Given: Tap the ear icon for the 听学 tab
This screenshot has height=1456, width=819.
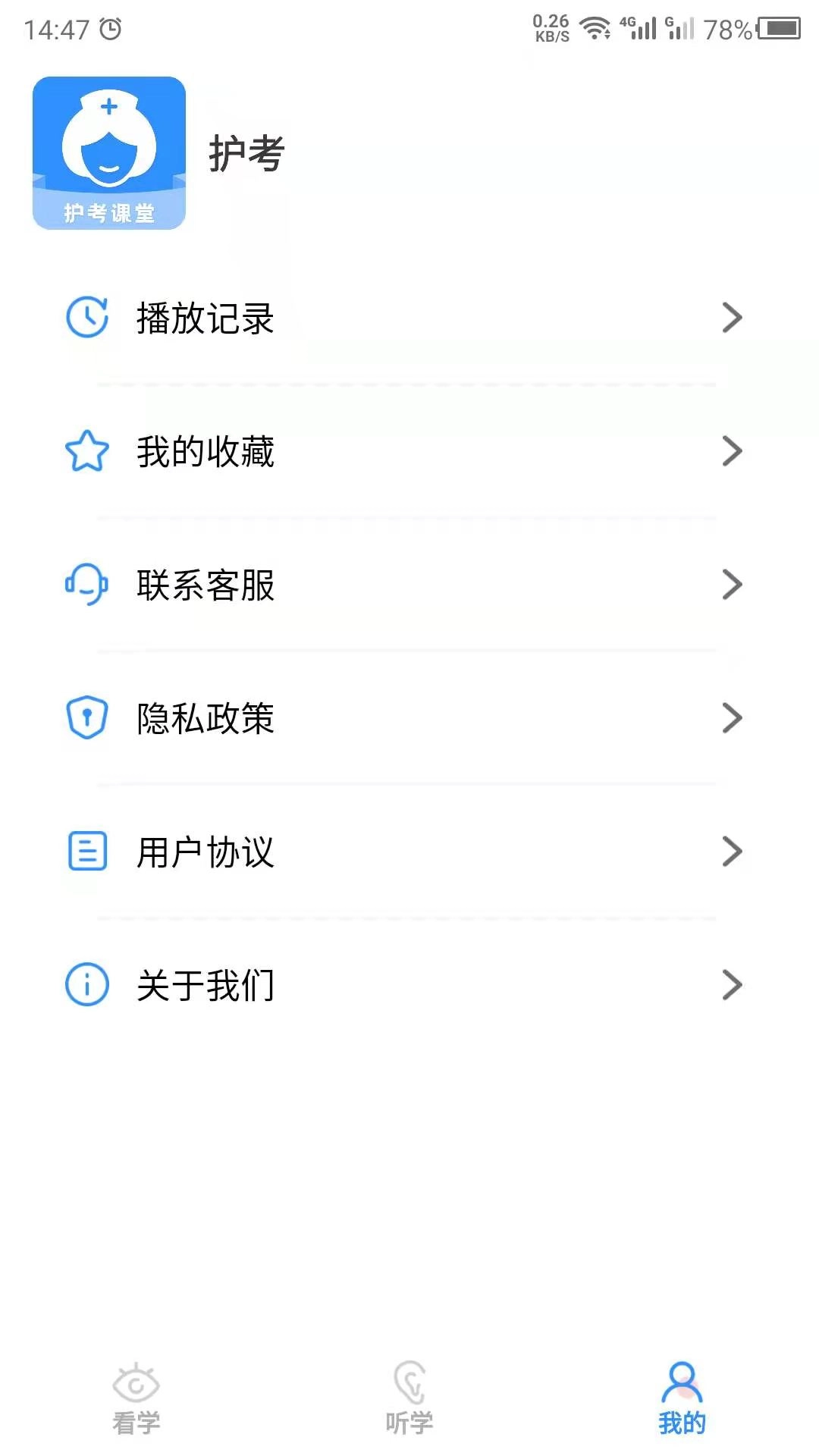Looking at the screenshot, I should pos(409,1382).
